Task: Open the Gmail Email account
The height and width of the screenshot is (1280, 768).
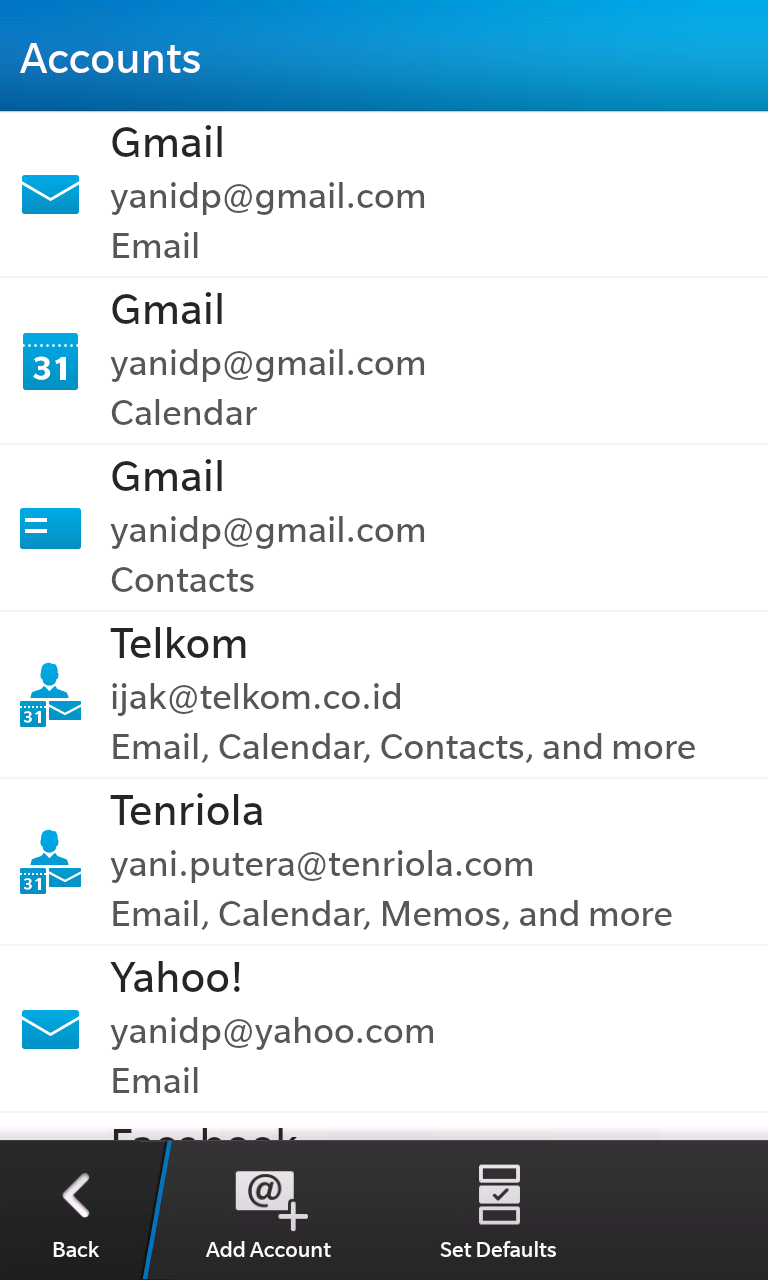Action: (384, 195)
